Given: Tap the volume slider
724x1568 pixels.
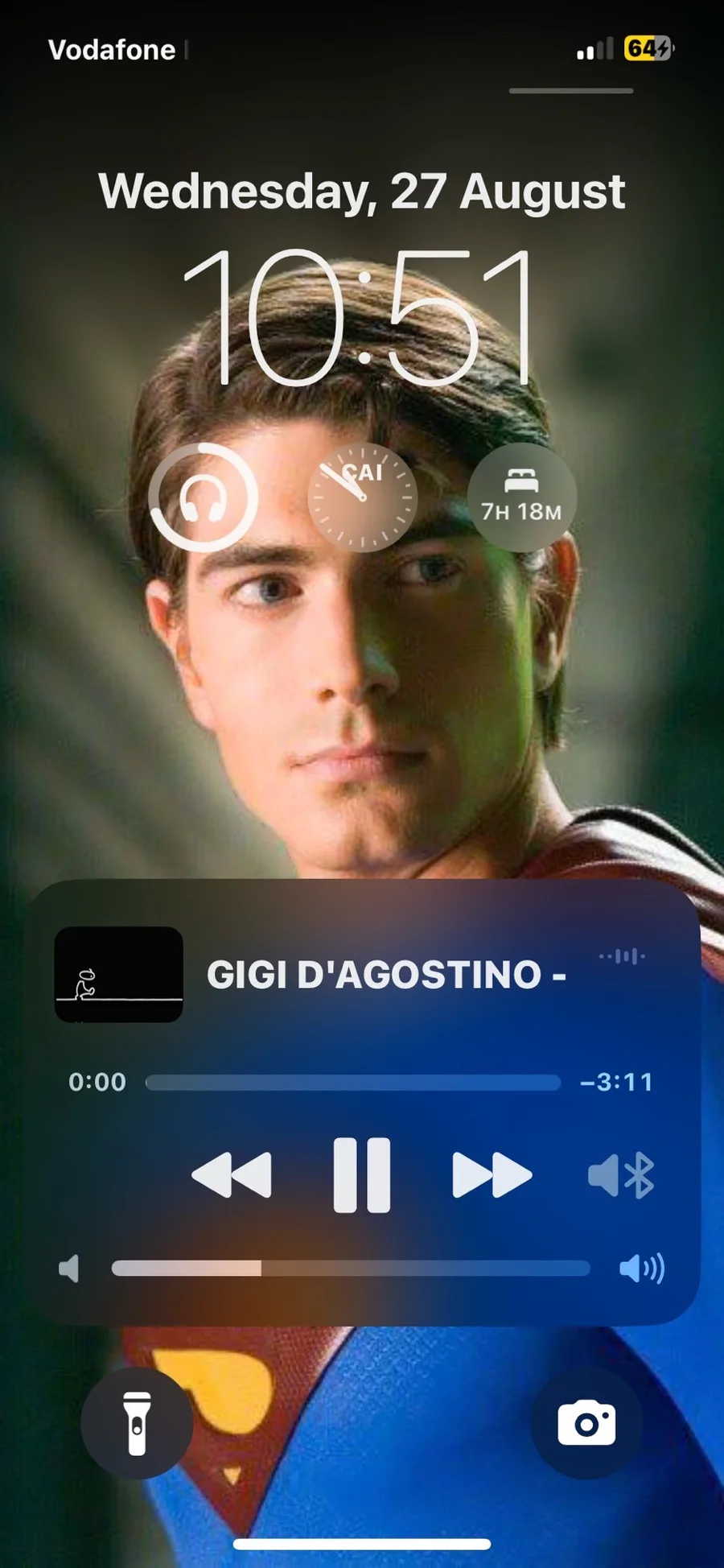Looking at the screenshot, I should 351,1269.
